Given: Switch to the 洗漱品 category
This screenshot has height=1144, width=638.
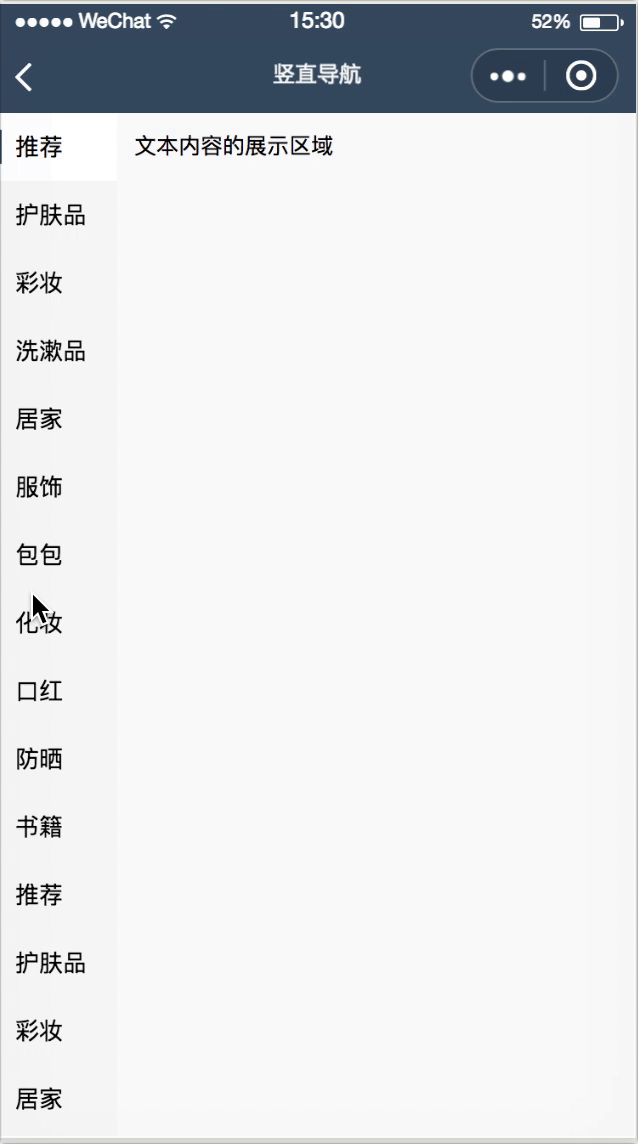Looking at the screenshot, I should 50,351.
